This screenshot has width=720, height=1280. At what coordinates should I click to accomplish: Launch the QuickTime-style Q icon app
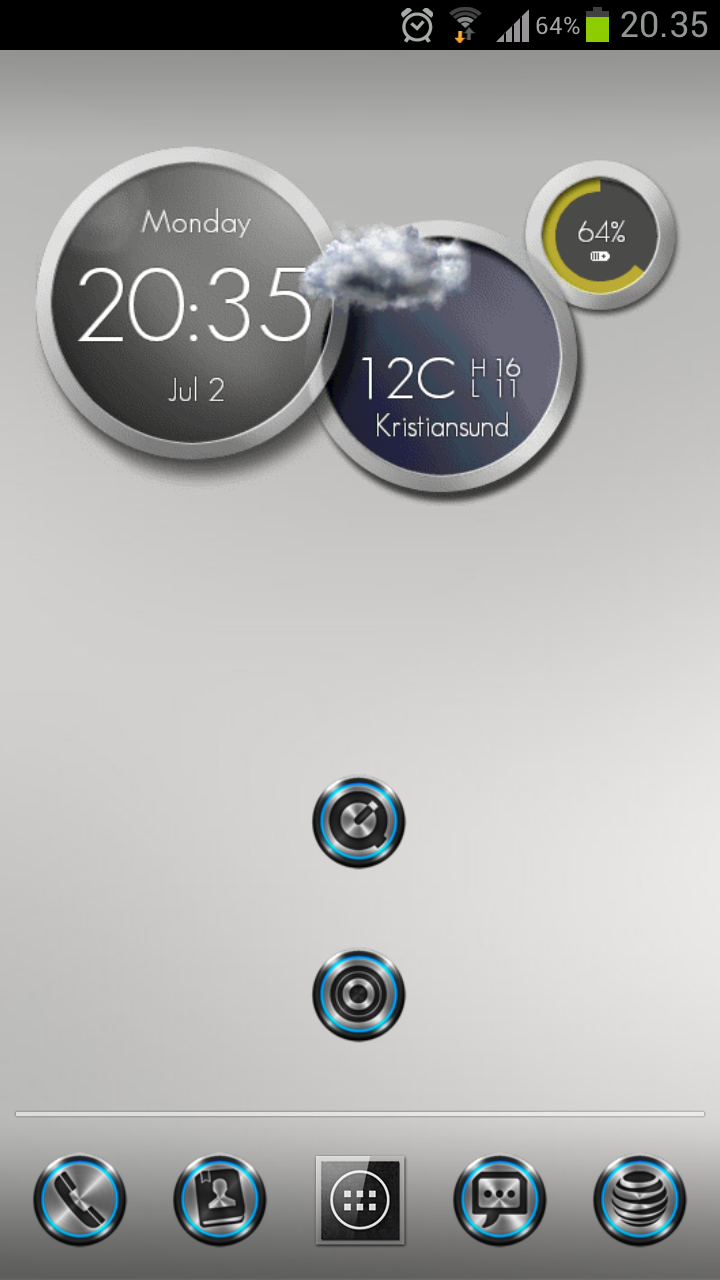pyautogui.click(x=359, y=822)
